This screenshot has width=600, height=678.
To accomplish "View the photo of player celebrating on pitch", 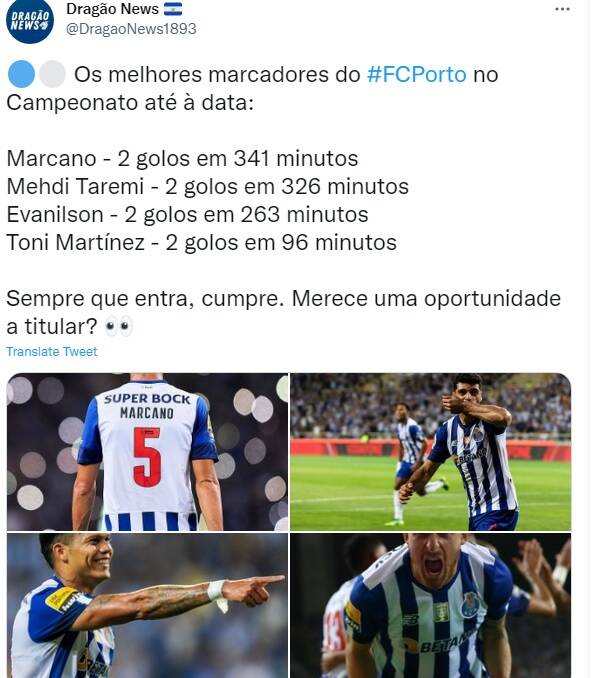I will (x=430, y=451).
